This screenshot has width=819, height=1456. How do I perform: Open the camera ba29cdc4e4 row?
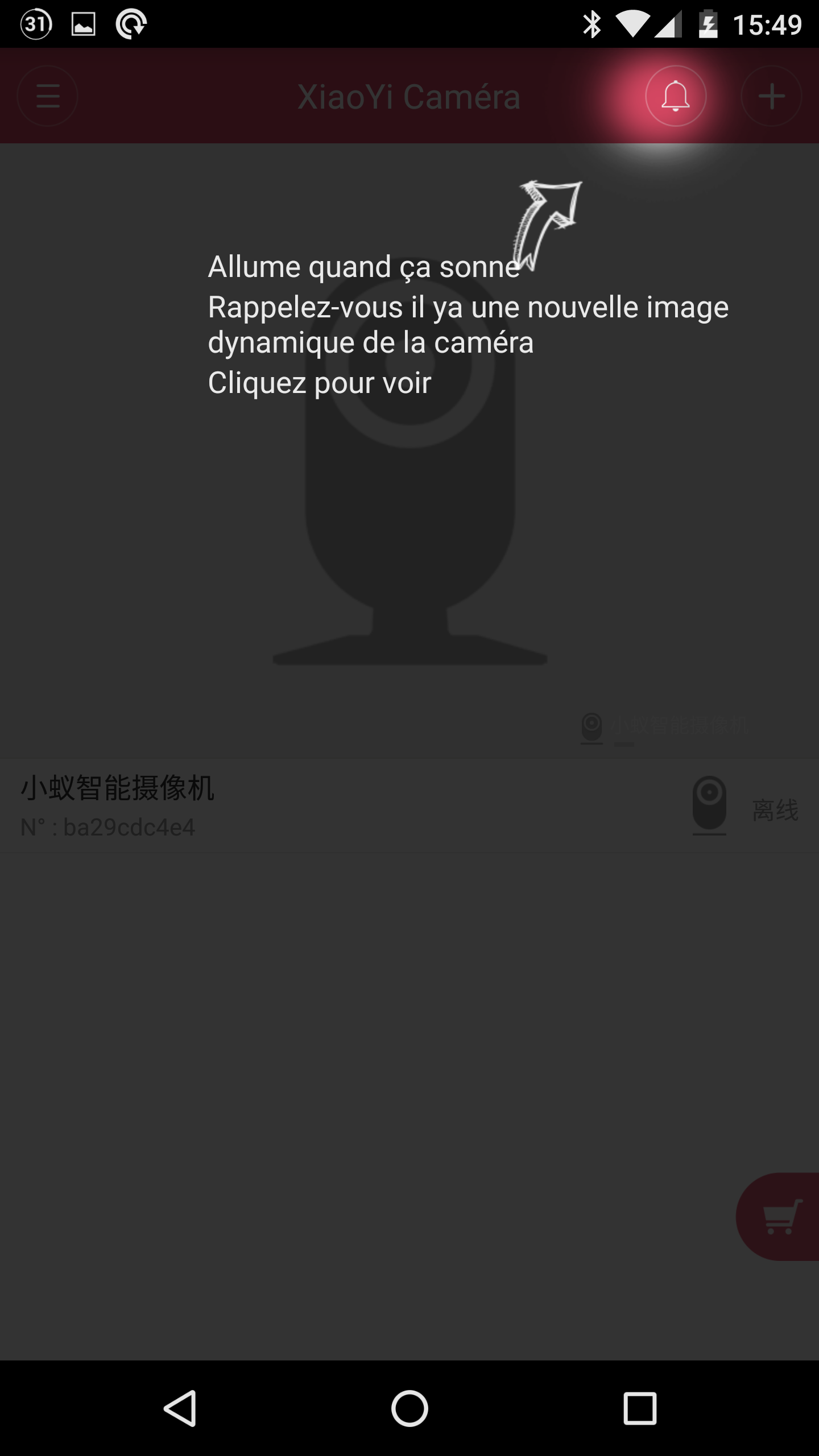(x=409, y=806)
